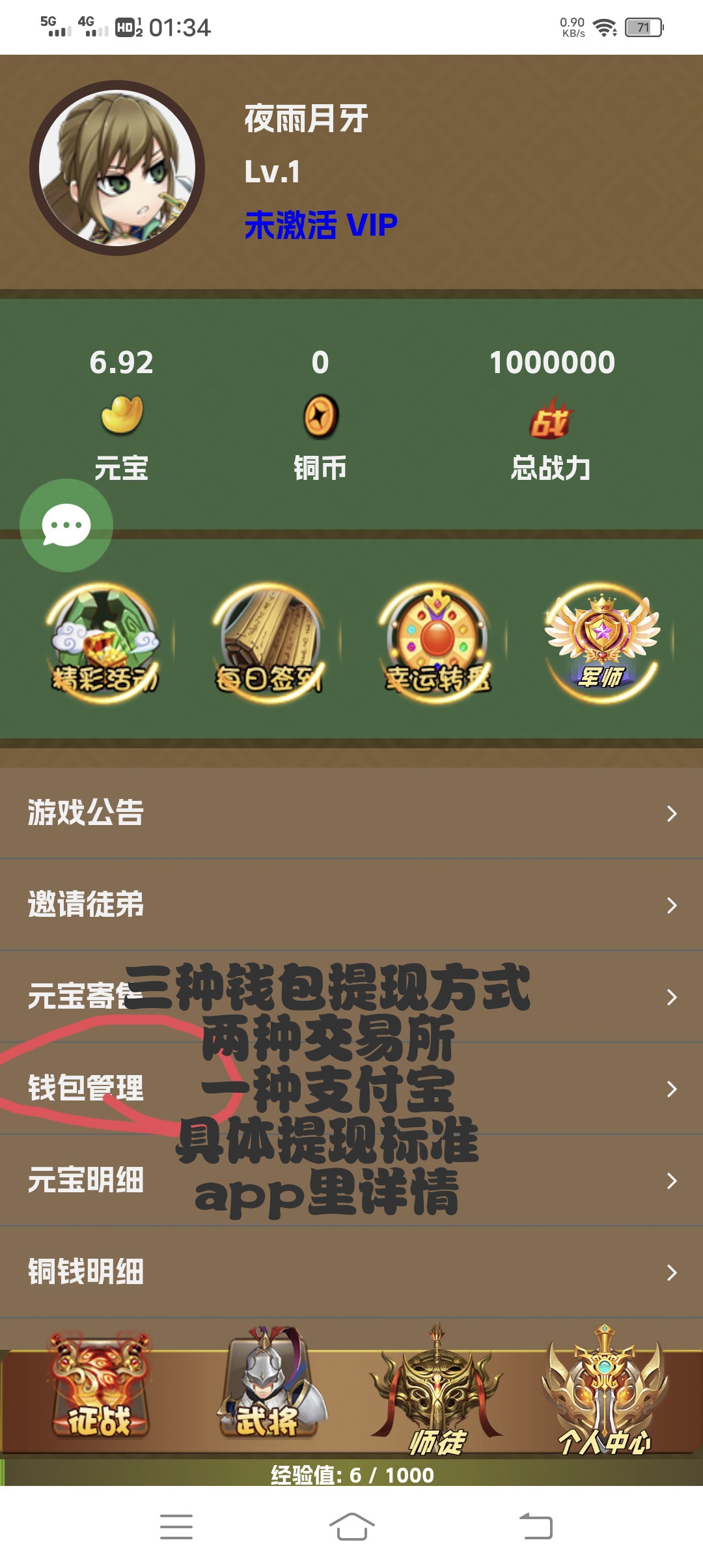Open the floating chat bubble
The width and height of the screenshot is (703, 1568).
click(66, 525)
